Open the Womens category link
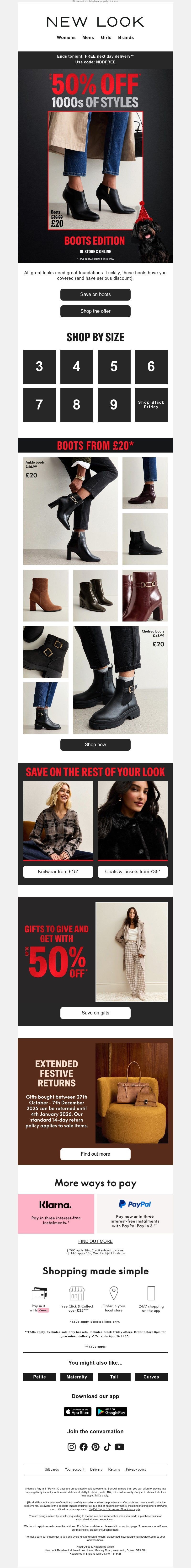Viewport: 191px width, 1568px height. click(66, 37)
